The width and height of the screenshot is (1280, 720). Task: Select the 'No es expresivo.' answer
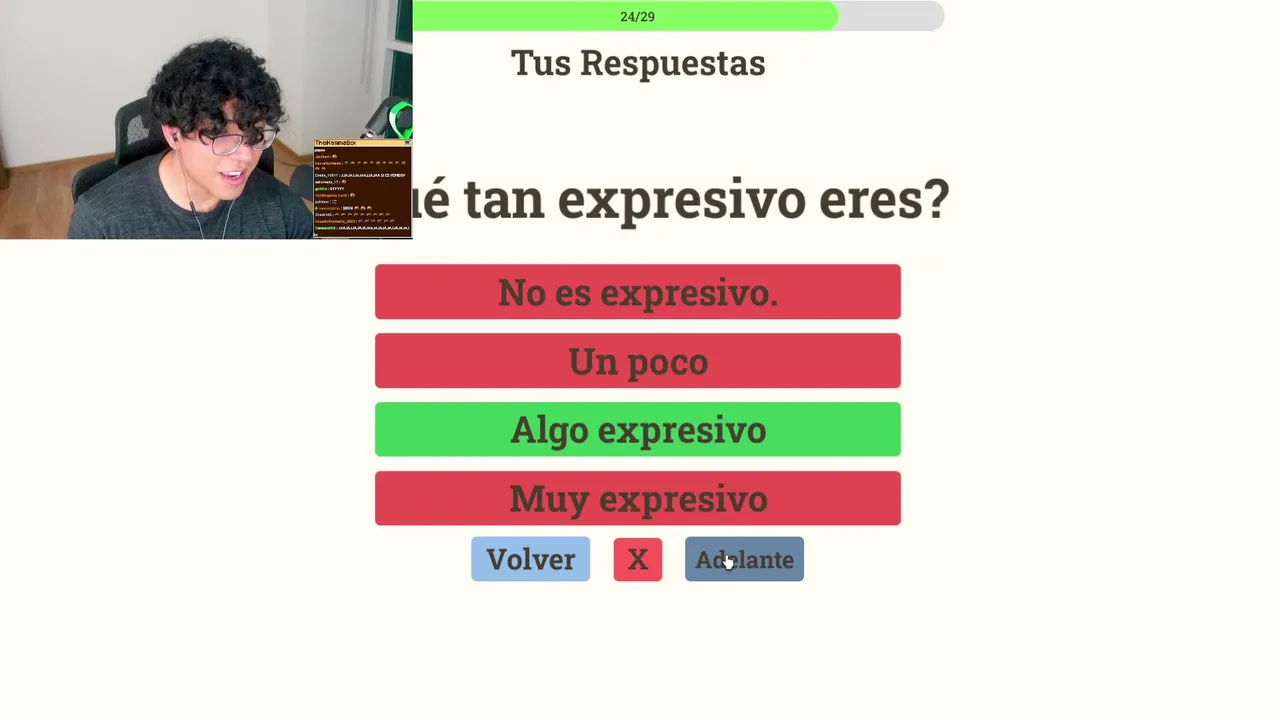[x=637, y=292]
